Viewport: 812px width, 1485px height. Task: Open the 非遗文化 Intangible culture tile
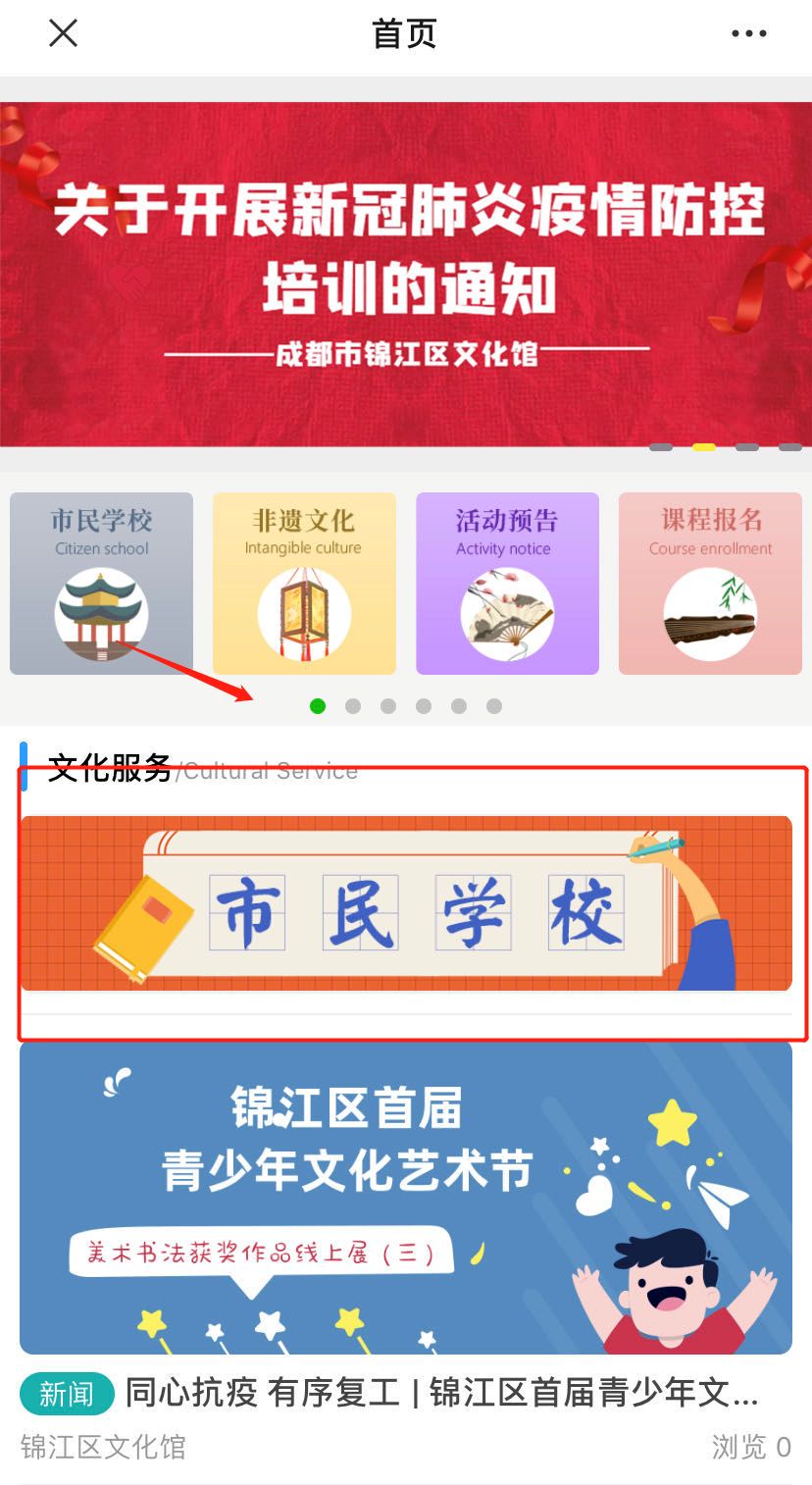(304, 584)
